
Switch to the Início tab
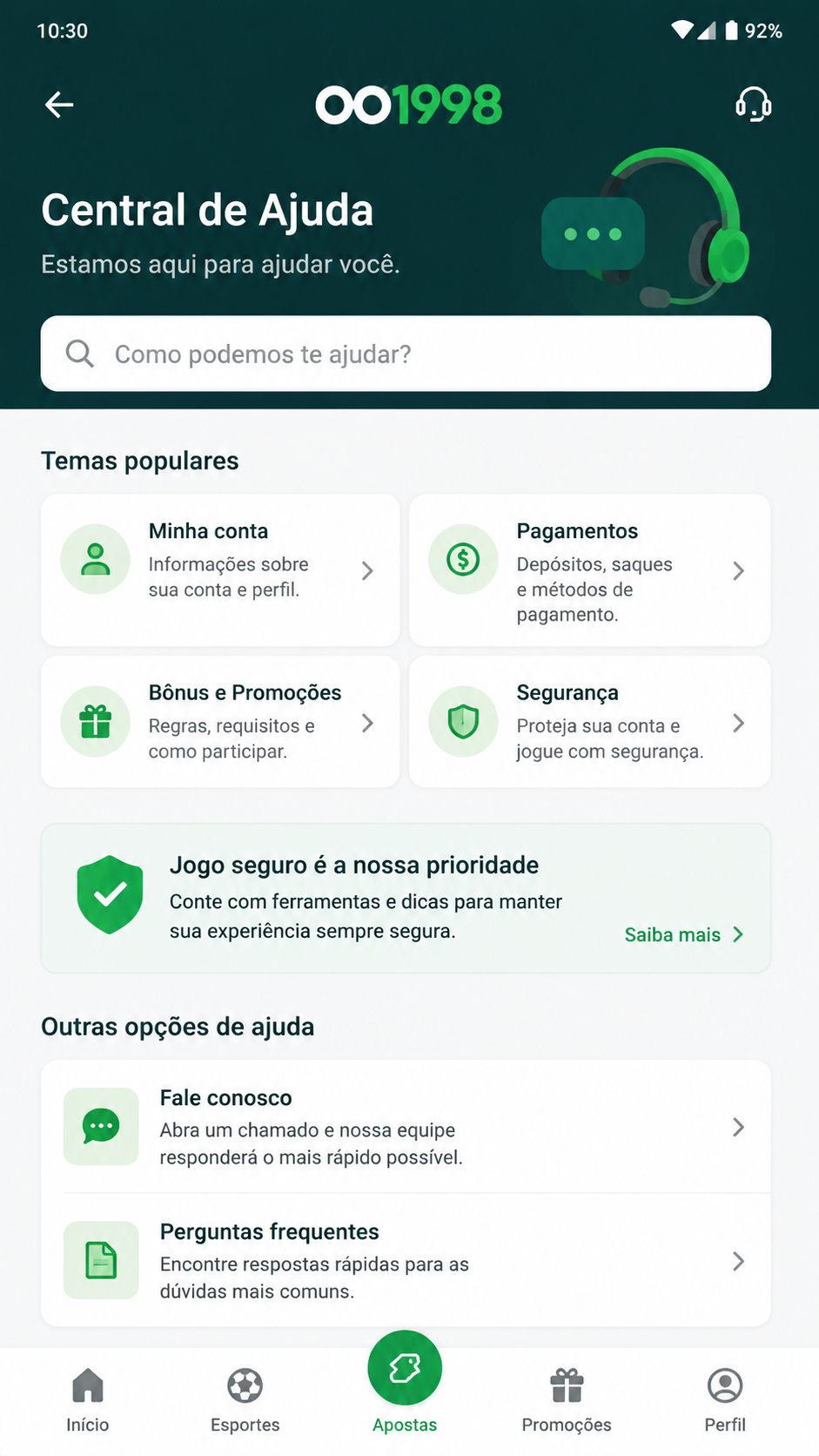click(88, 1399)
